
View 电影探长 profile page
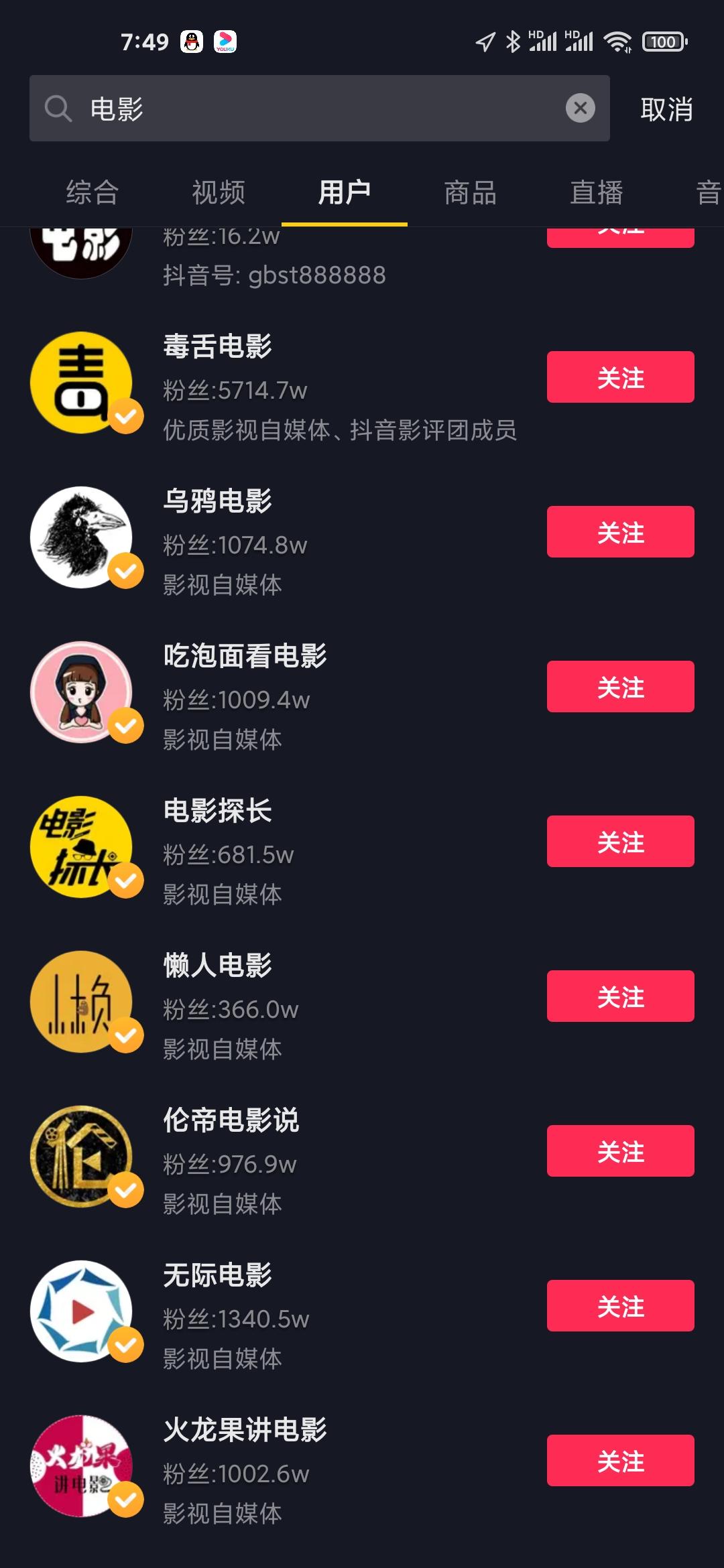click(x=217, y=811)
